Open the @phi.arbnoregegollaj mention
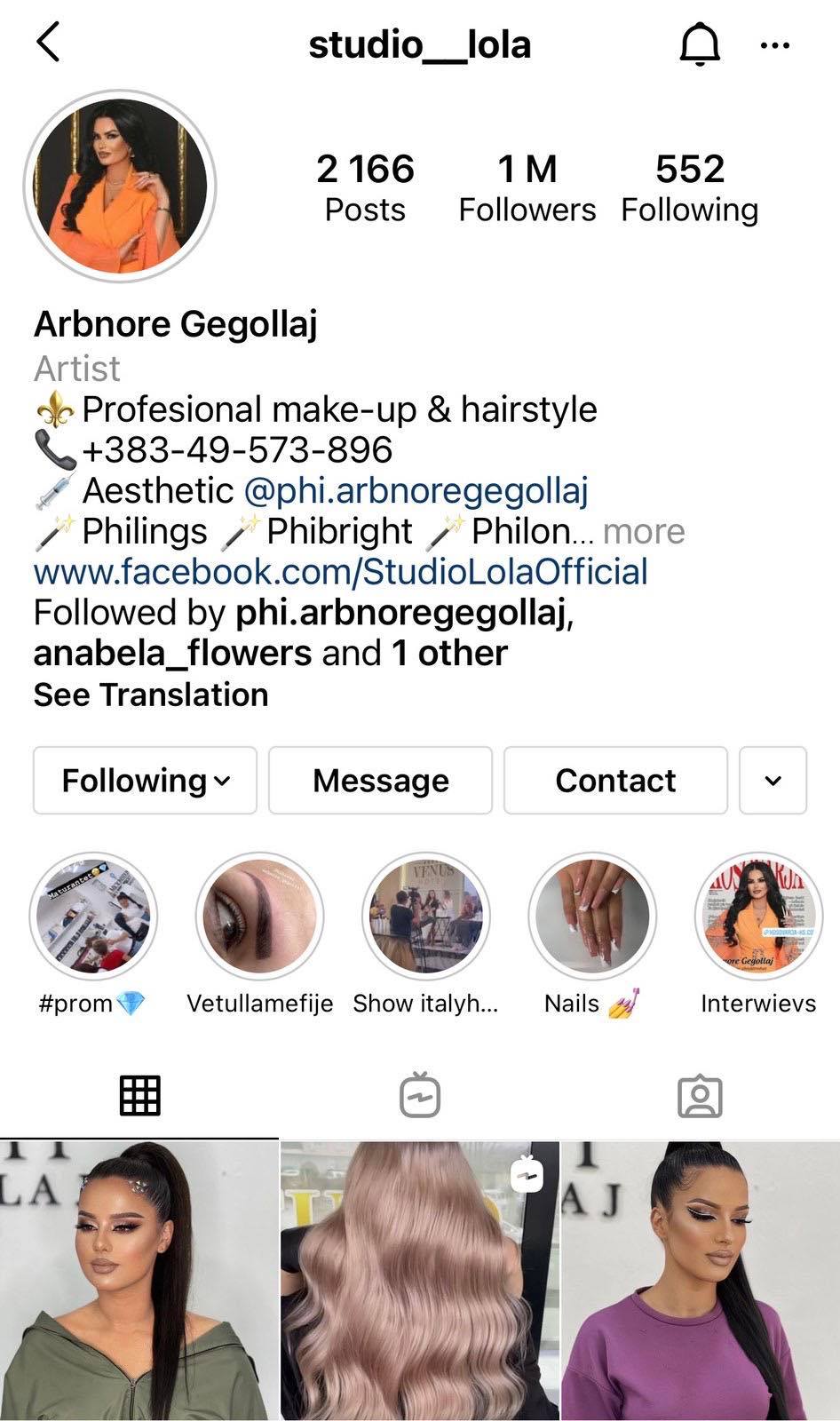Image resolution: width=840 pixels, height=1421 pixels. pos(416,490)
